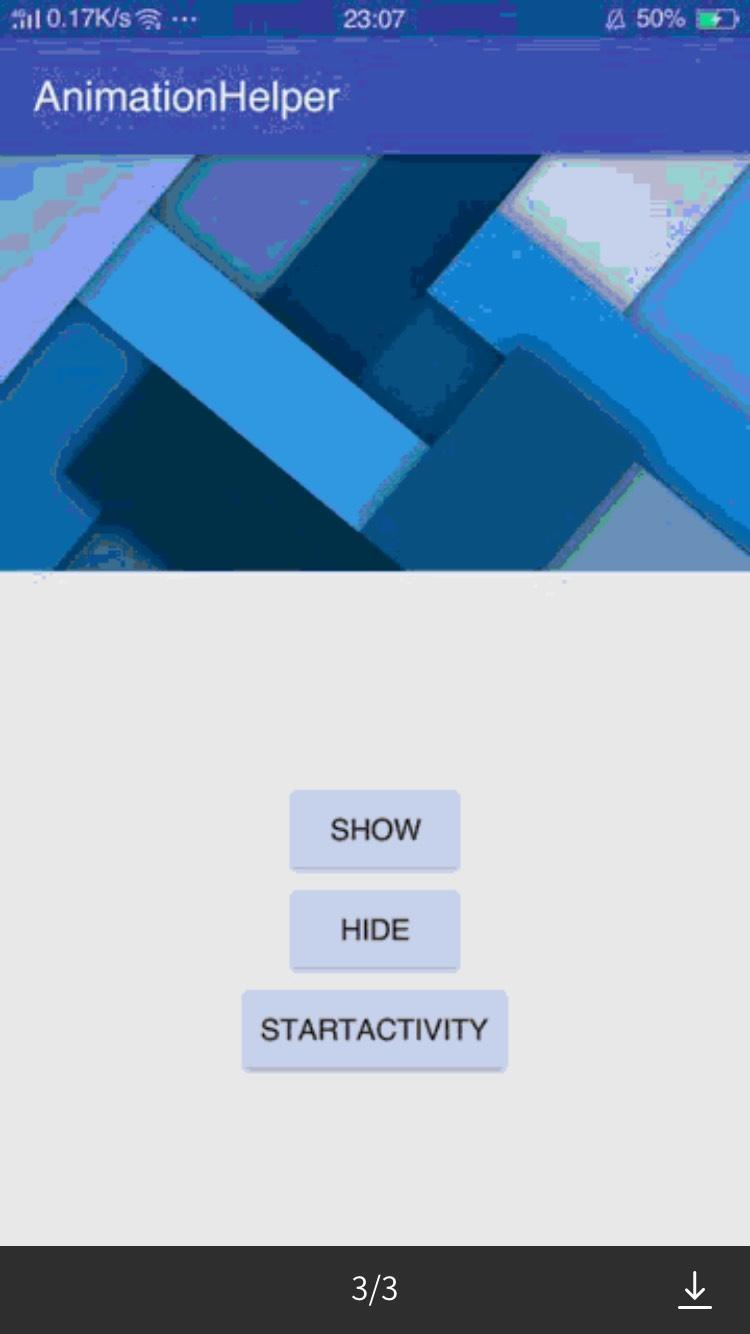Download the current image
750x1334 pixels.
695,1290
